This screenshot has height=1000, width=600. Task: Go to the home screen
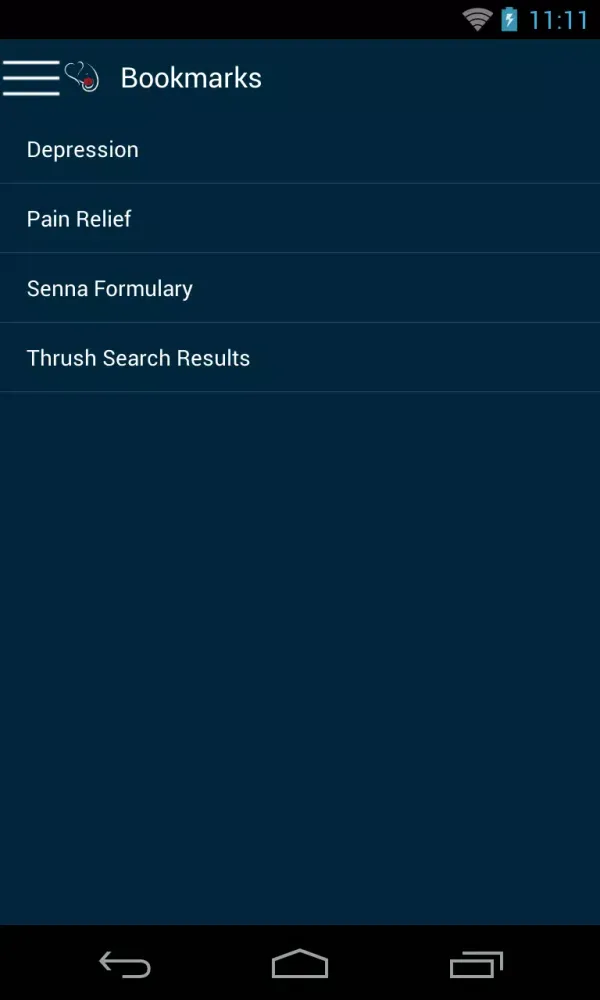300,964
